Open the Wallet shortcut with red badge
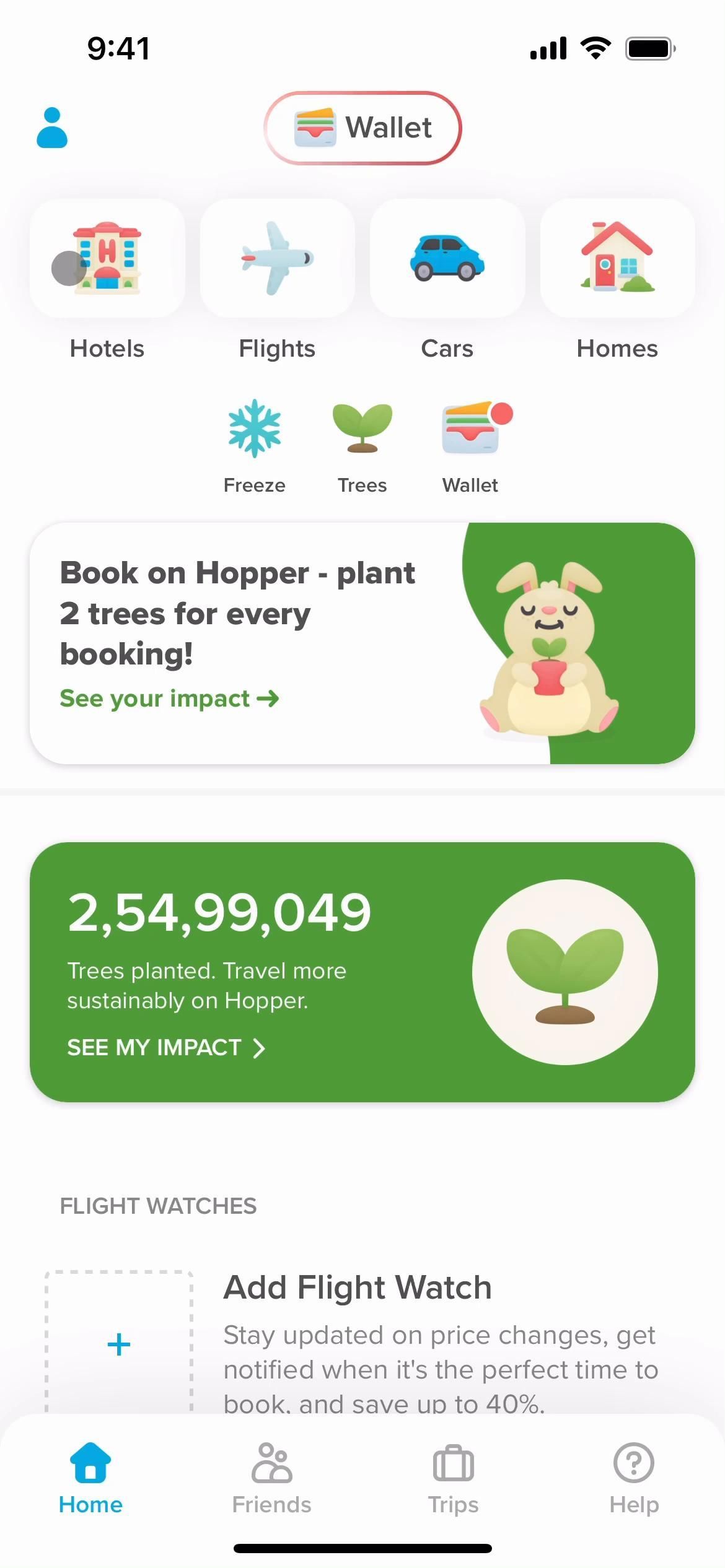The image size is (725, 1568). click(x=471, y=446)
